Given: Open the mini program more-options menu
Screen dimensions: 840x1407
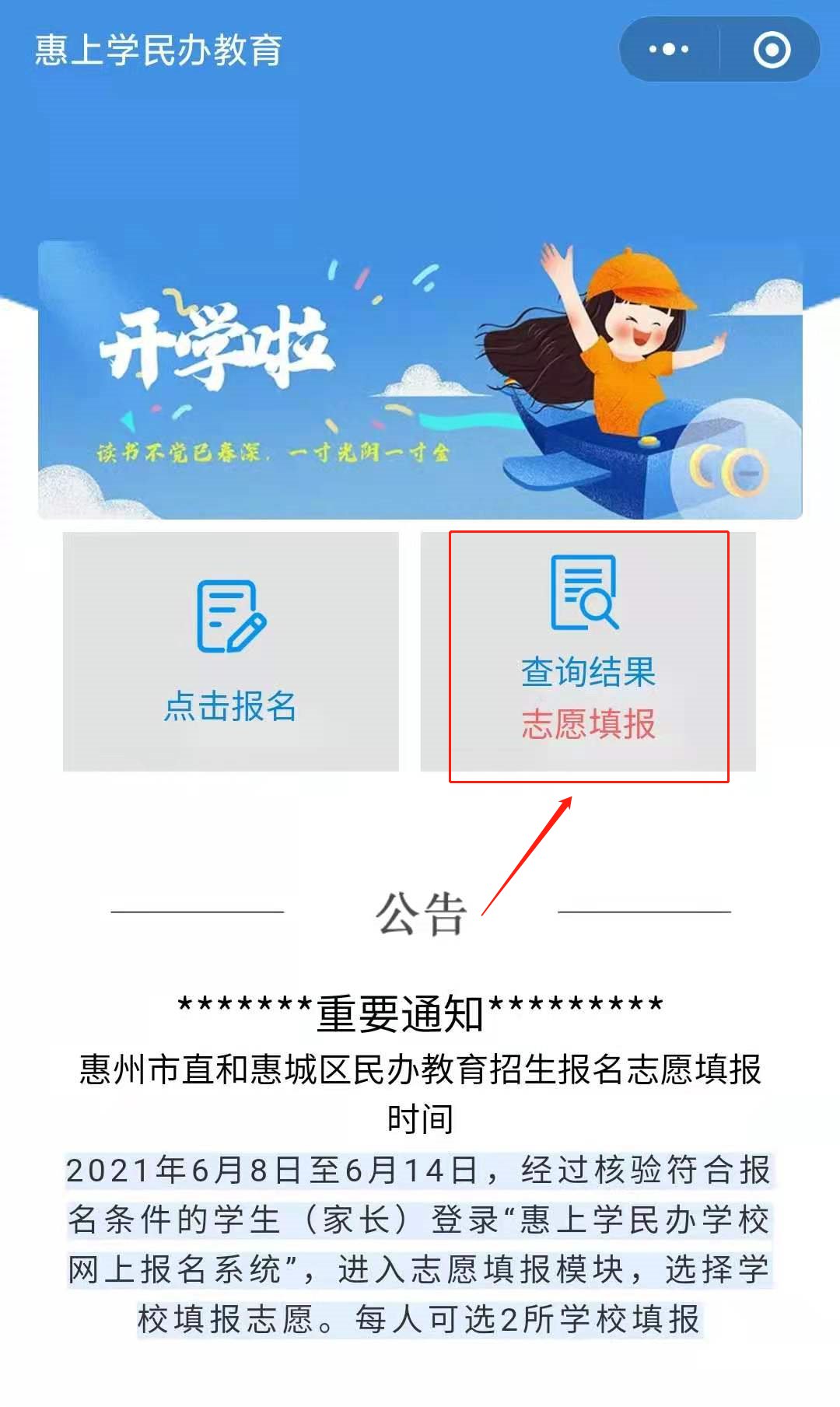Looking at the screenshot, I should click(669, 50).
